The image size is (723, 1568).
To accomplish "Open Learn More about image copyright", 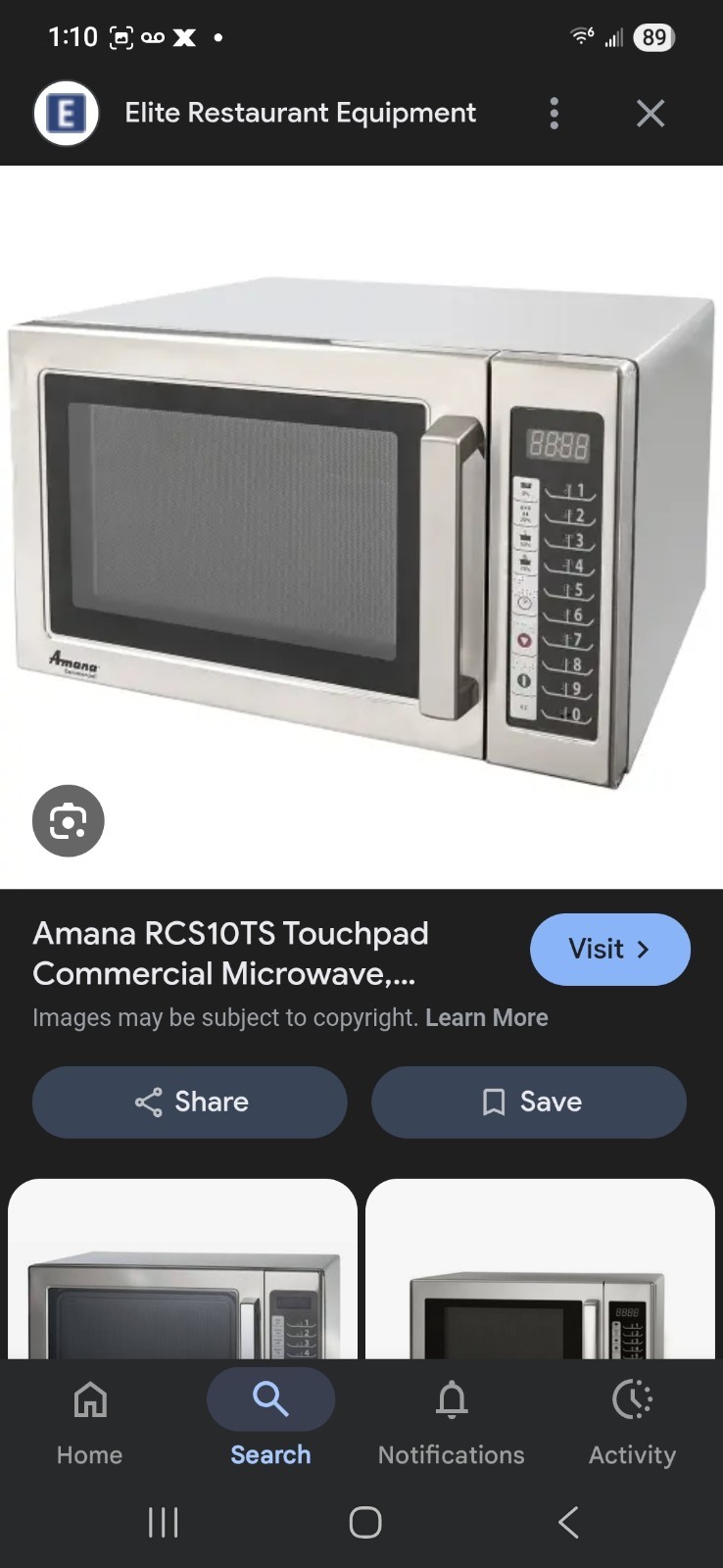I will coord(487,1017).
